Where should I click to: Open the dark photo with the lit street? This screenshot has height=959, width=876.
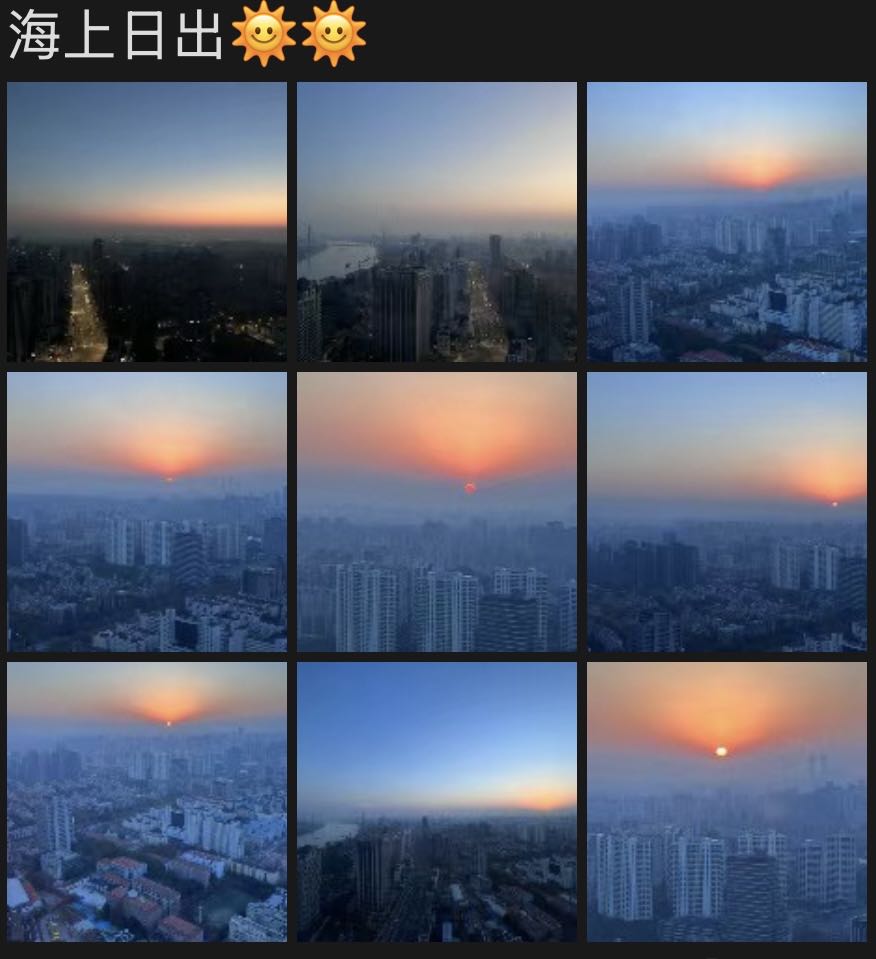(147, 221)
